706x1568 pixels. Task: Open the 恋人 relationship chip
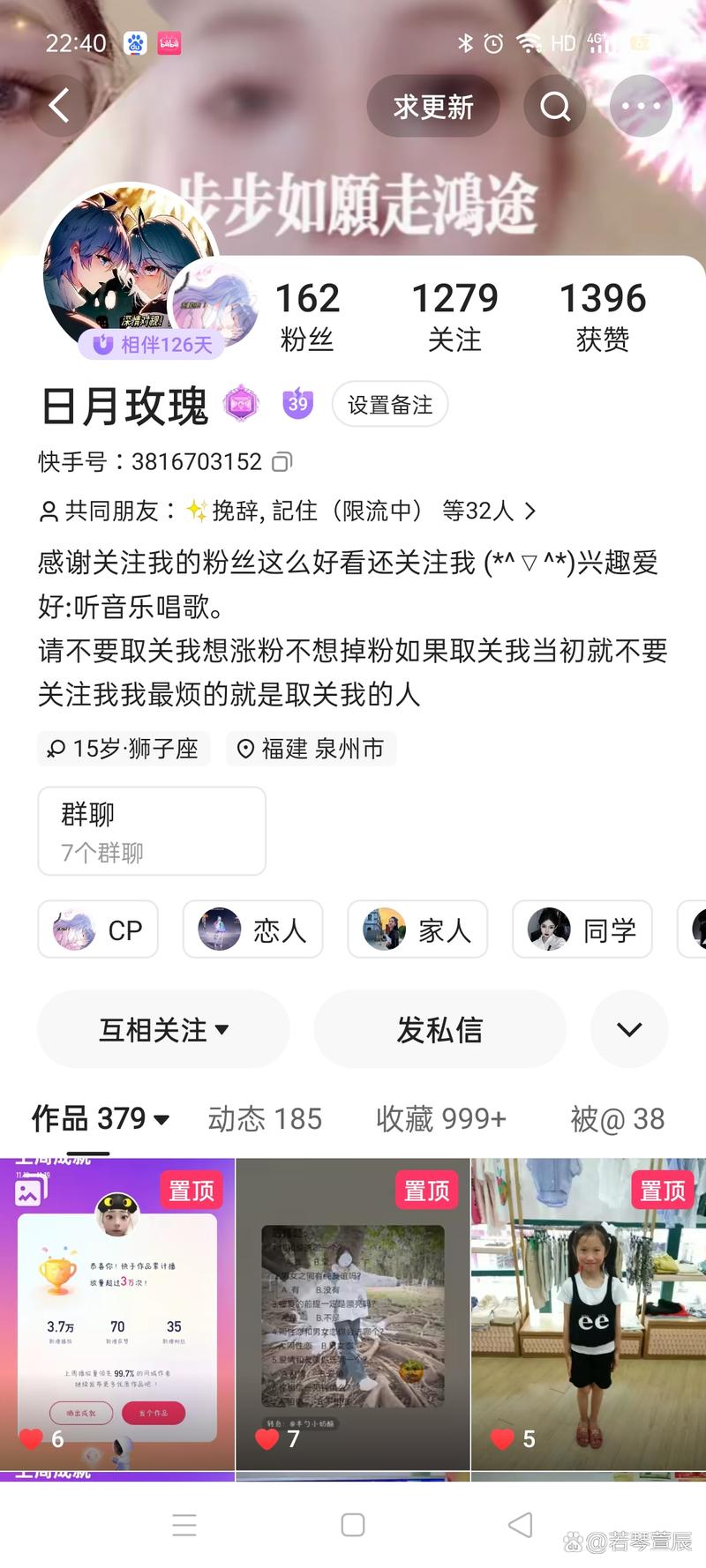[252, 930]
